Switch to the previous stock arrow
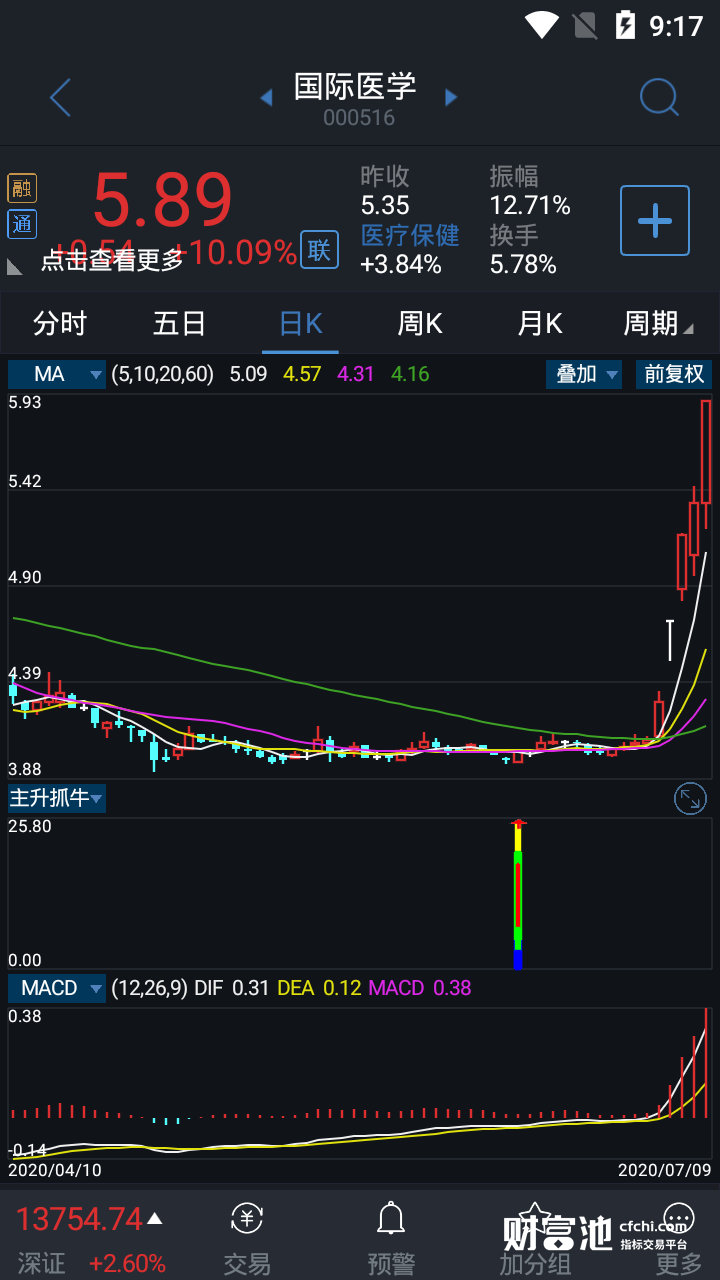This screenshot has width=720, height=1280. tap(266, 98)
